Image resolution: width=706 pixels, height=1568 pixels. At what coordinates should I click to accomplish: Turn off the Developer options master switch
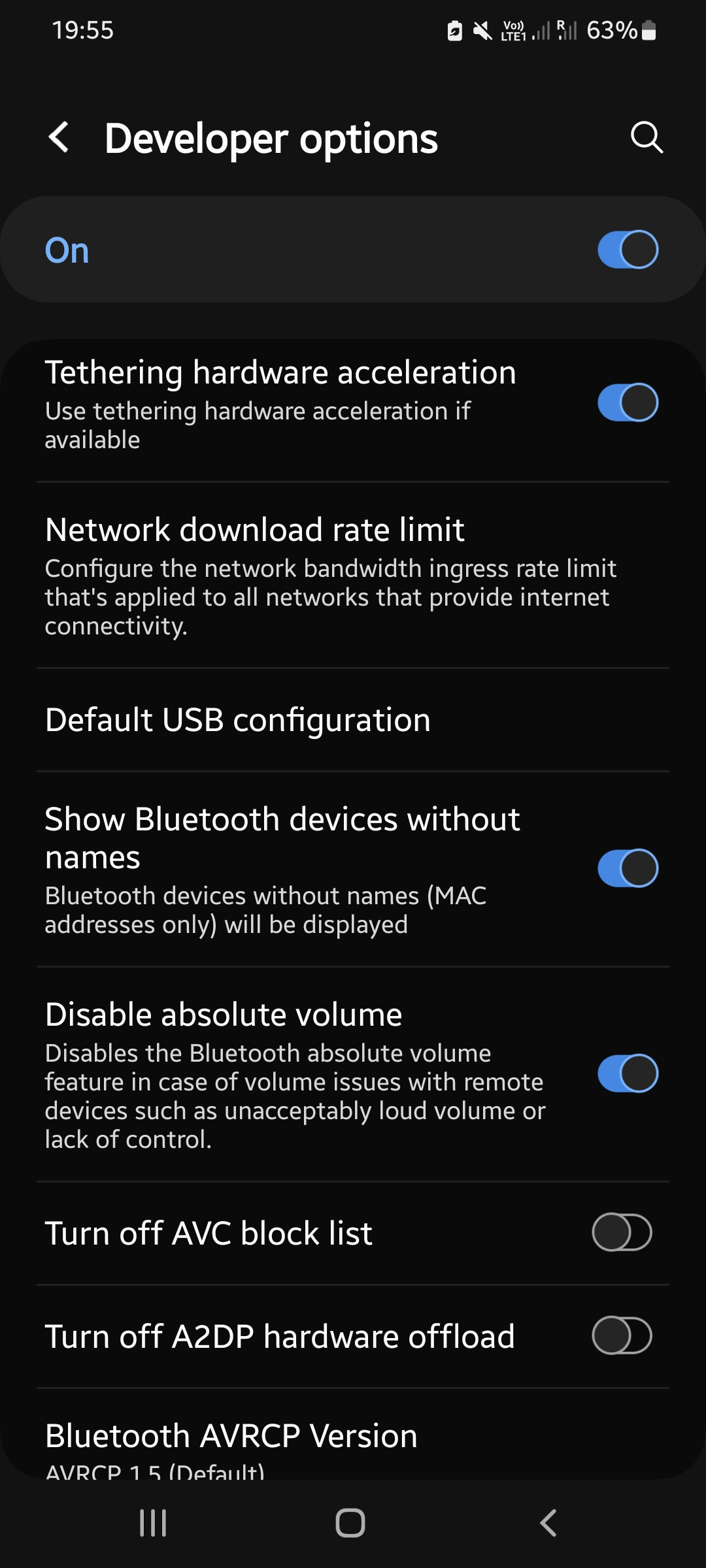(628, 250)
